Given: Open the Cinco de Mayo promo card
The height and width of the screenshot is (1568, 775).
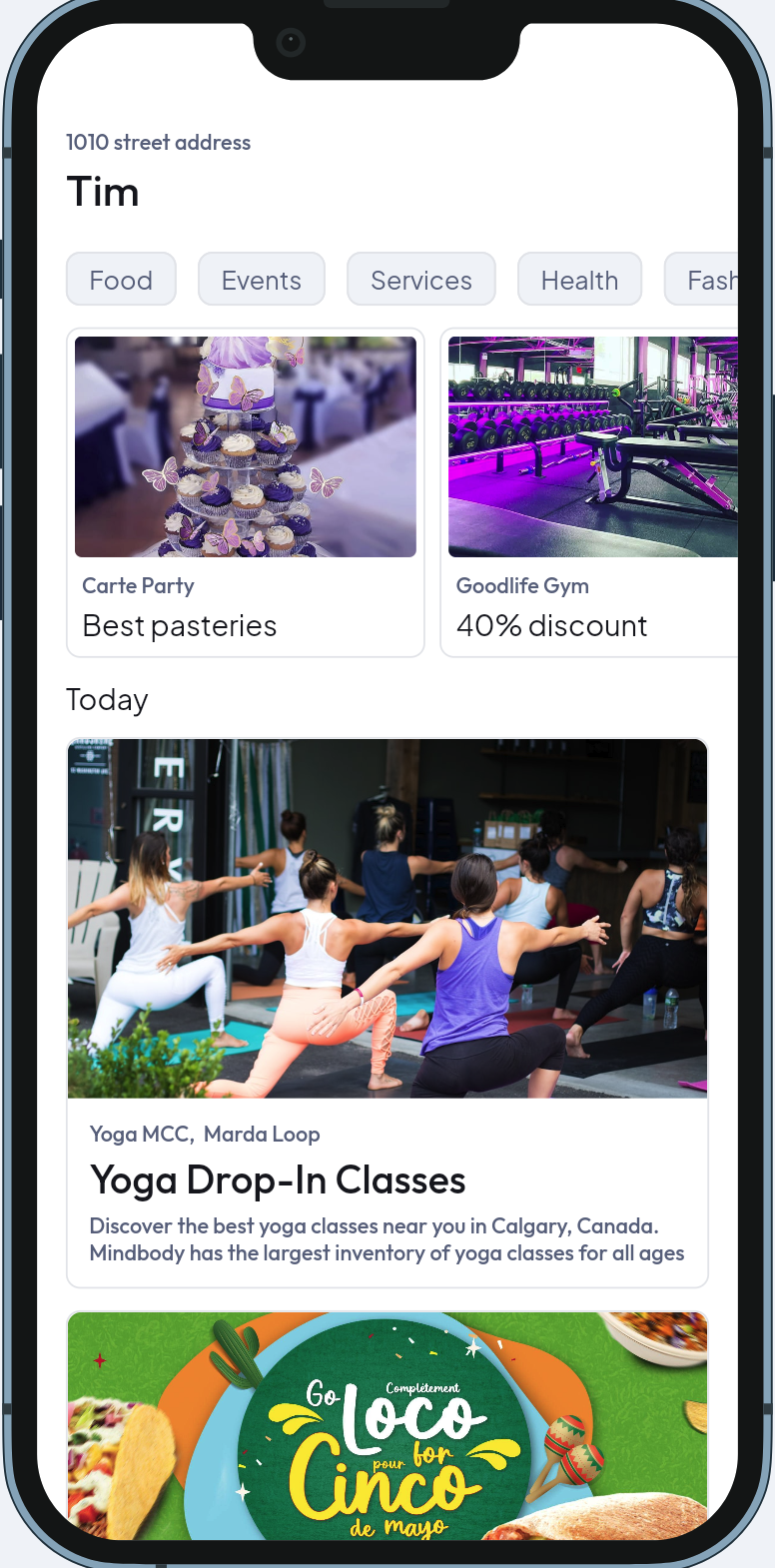Looking at the screenshot, I should point(387,1426).
